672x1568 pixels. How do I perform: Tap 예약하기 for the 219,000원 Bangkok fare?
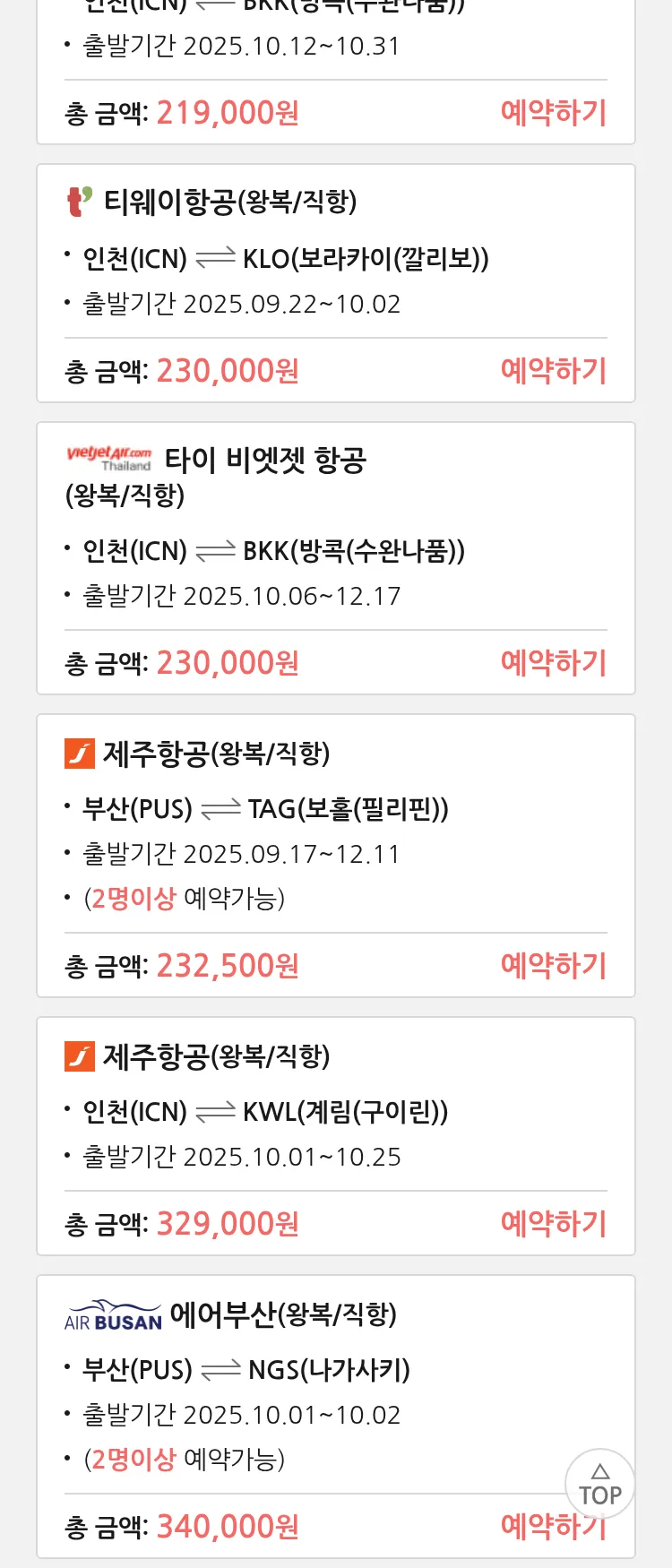553,113
